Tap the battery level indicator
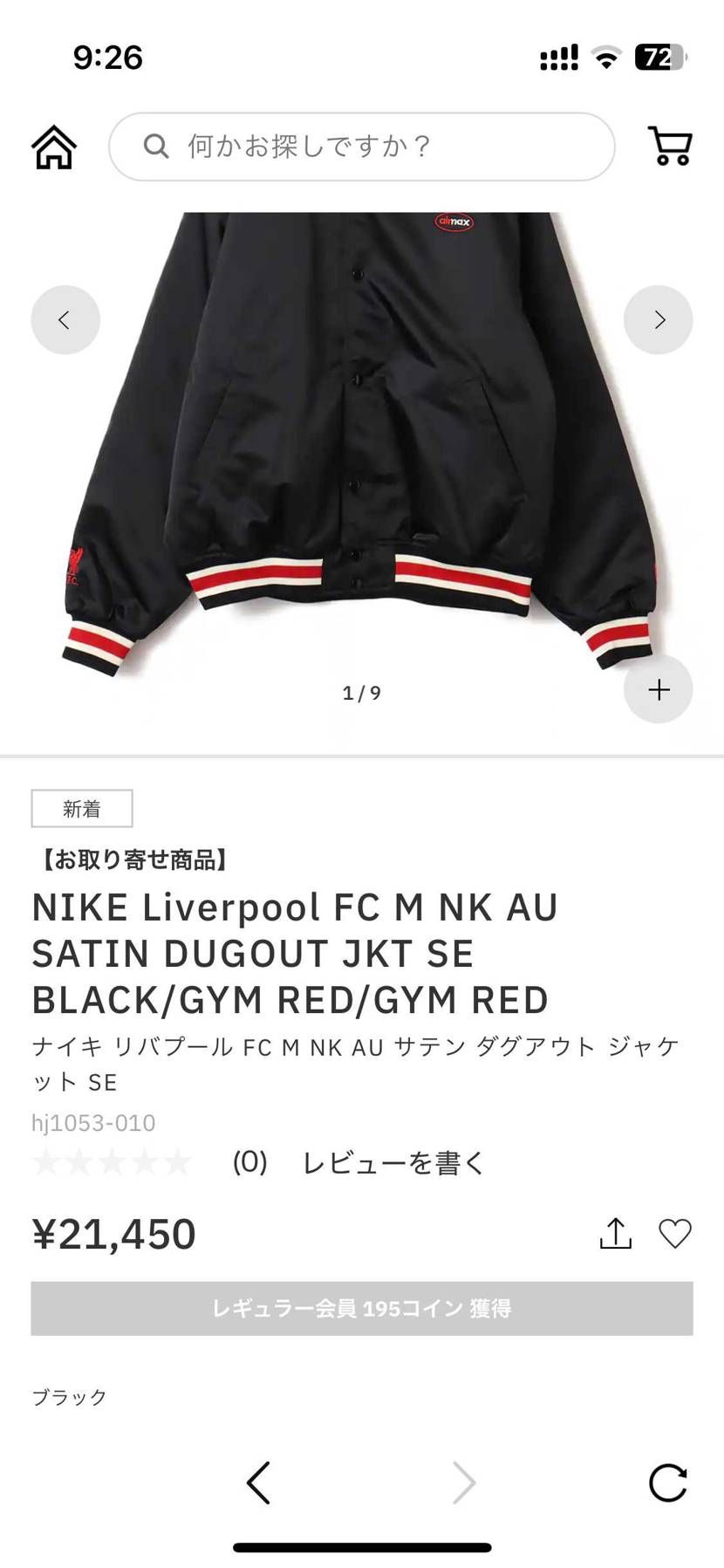 pyautogui.click(x=656, y=56)
